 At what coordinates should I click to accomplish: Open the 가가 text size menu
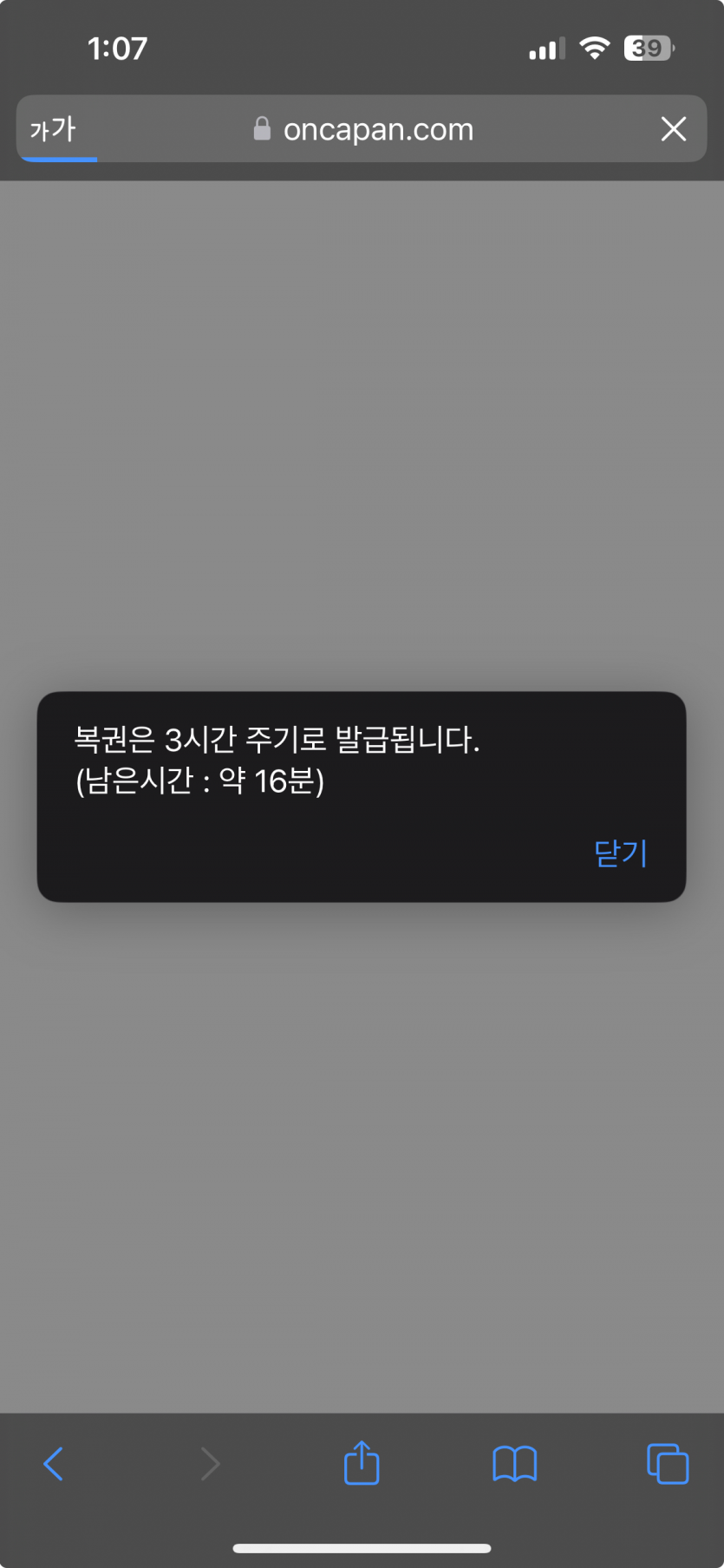pyautogui.click(x=53, y=129)
